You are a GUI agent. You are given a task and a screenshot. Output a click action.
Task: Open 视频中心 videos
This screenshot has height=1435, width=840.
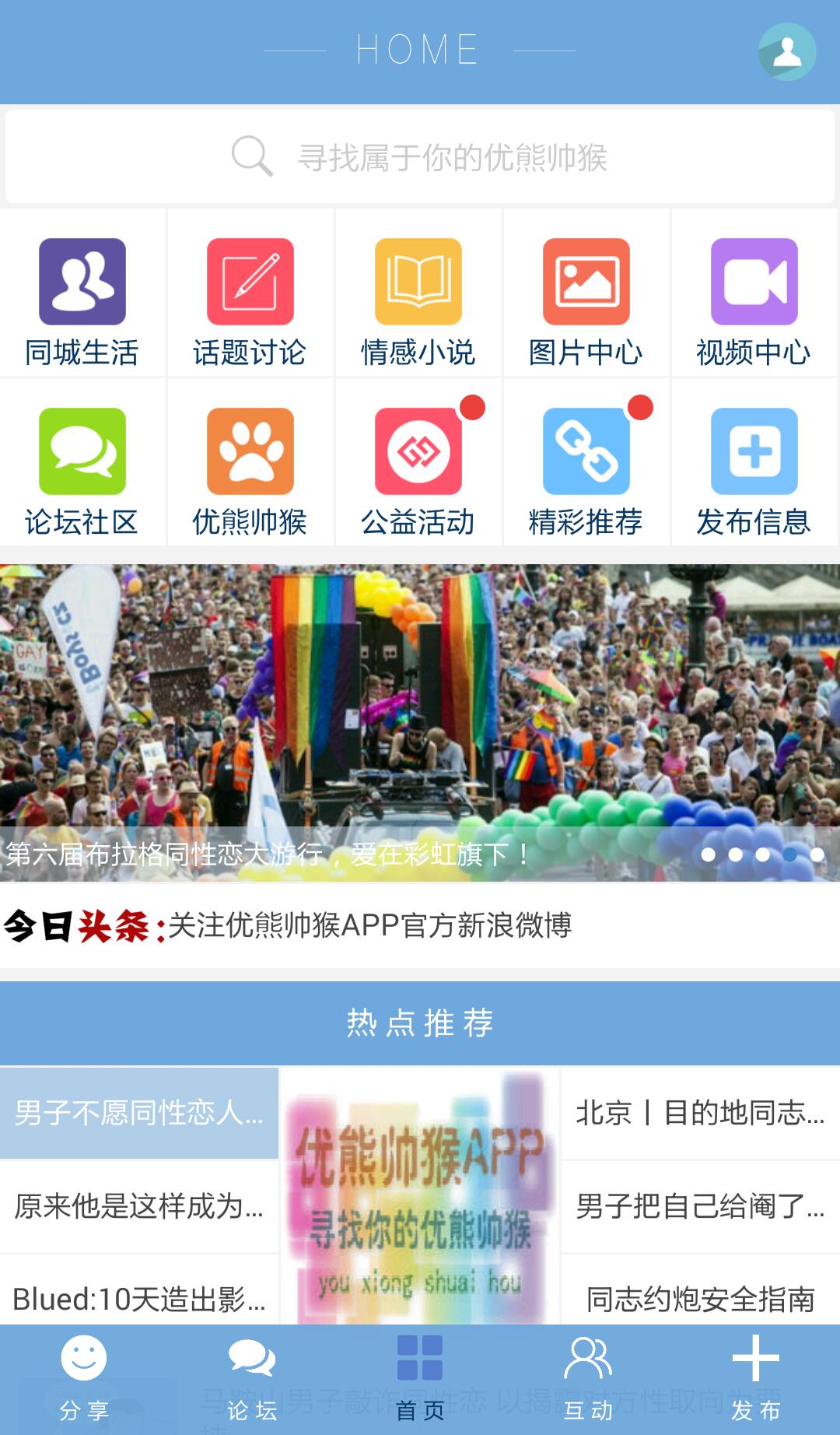point(754,301)
